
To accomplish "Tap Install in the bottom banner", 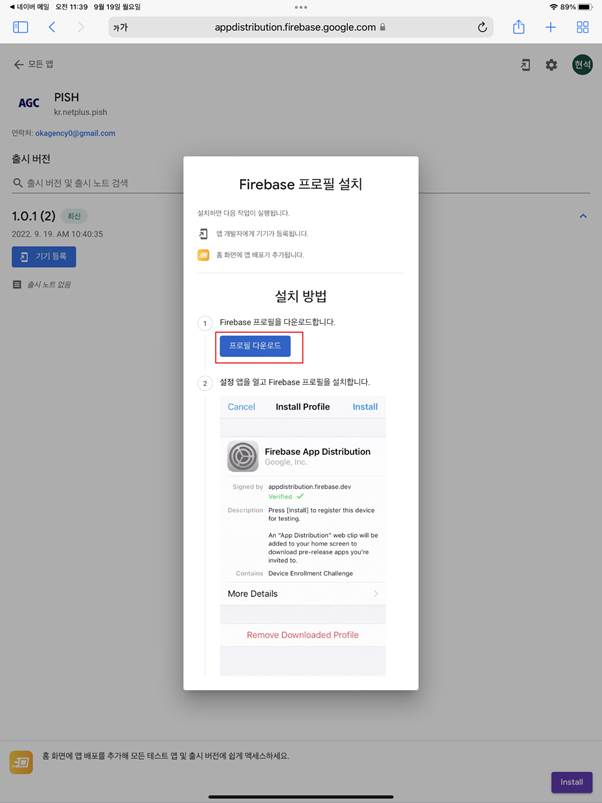I will click(x=571, y=782).
